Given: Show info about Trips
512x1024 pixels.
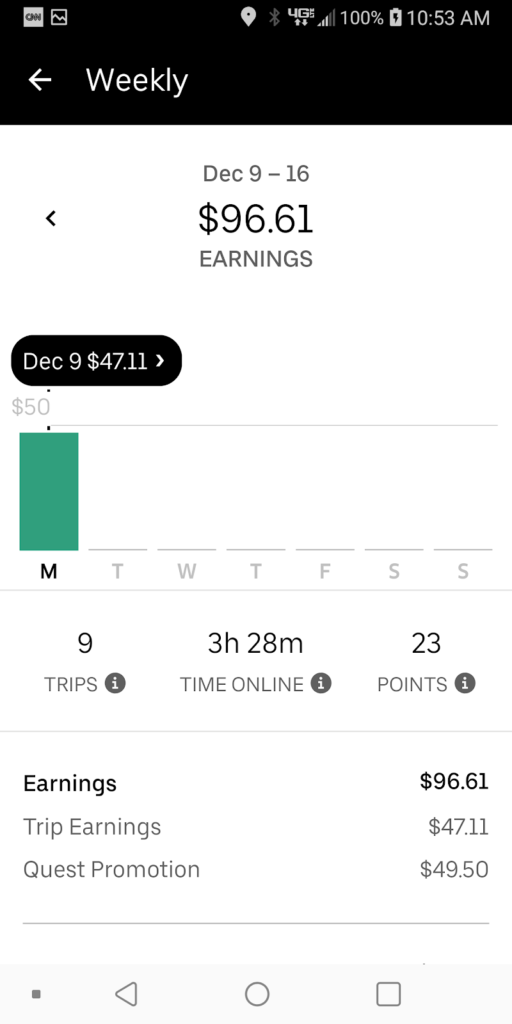Looking at the screenshot, I should (115, 684).
